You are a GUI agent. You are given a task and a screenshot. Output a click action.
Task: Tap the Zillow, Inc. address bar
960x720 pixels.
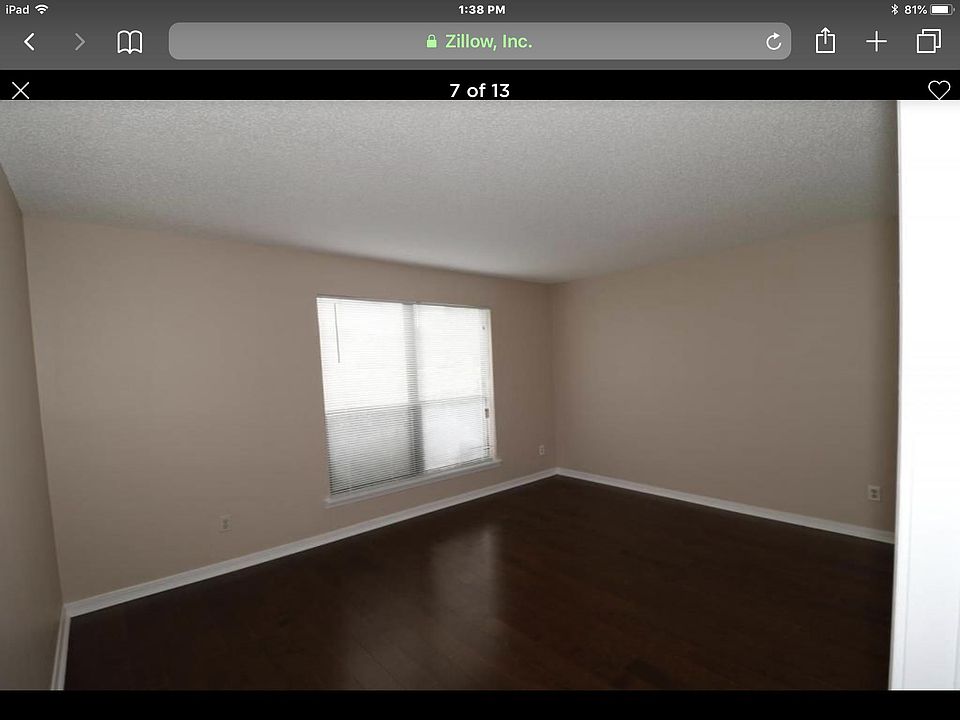pos(478,41)
